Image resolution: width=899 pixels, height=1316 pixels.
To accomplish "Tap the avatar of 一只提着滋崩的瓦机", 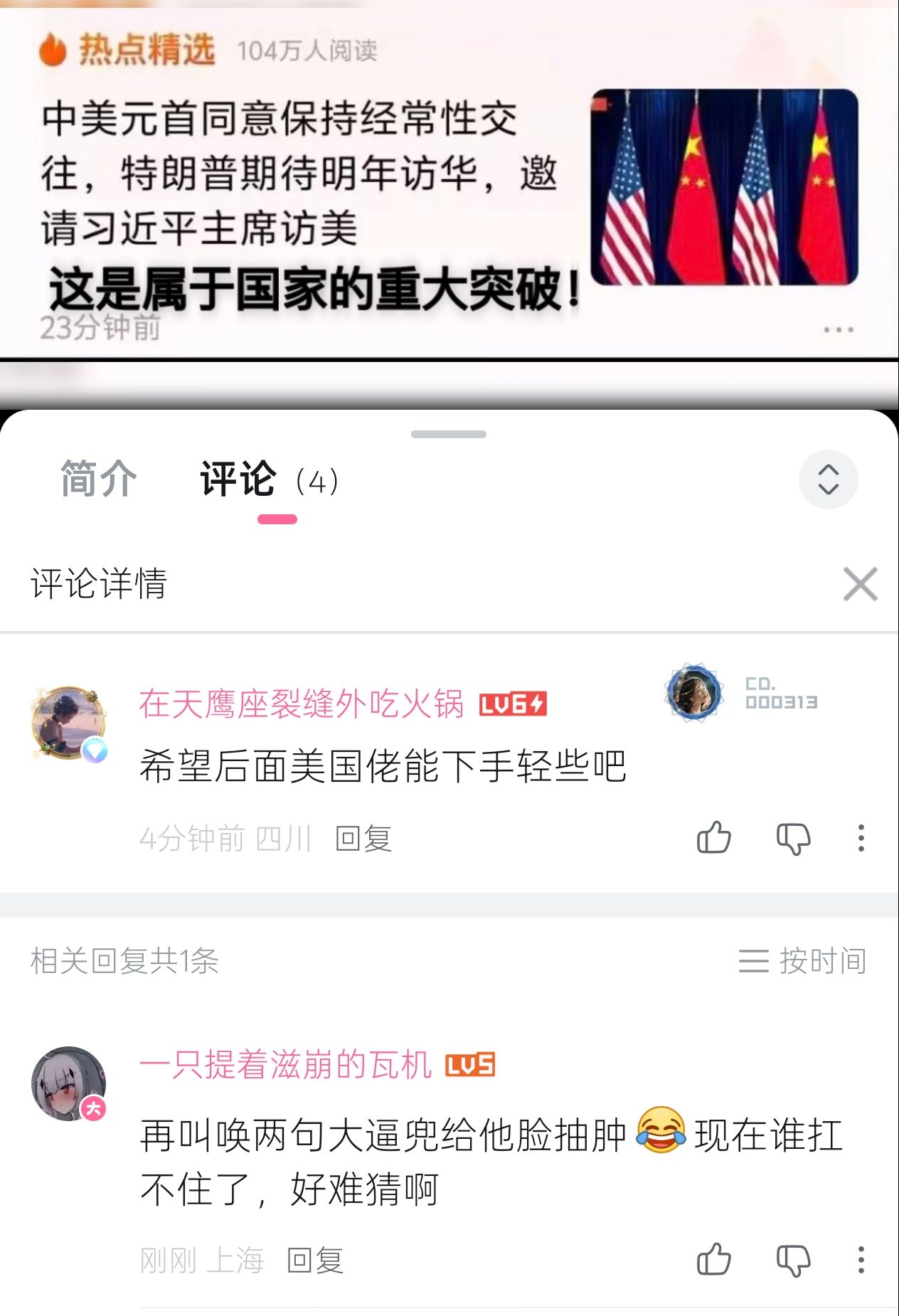I will (x=68, y=1083).
